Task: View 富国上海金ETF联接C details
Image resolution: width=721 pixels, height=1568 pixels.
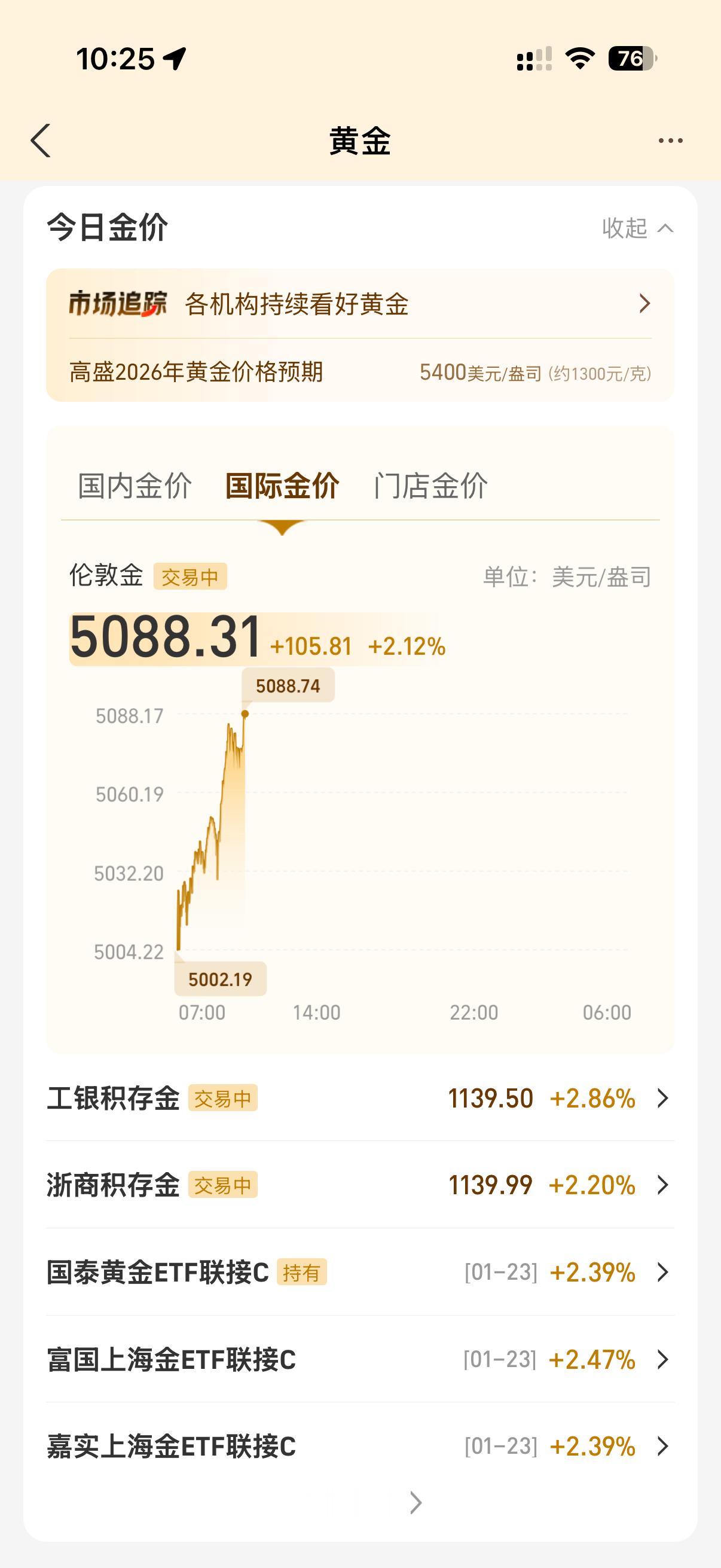Action: pyautogui.click(x=360, y=1359)
